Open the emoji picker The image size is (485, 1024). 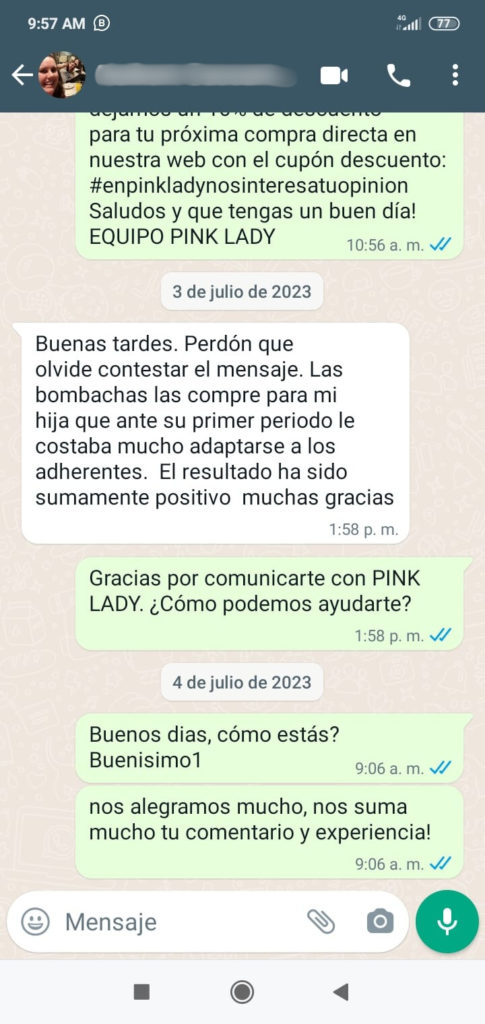pyautogui.click(x=35, y=922)
